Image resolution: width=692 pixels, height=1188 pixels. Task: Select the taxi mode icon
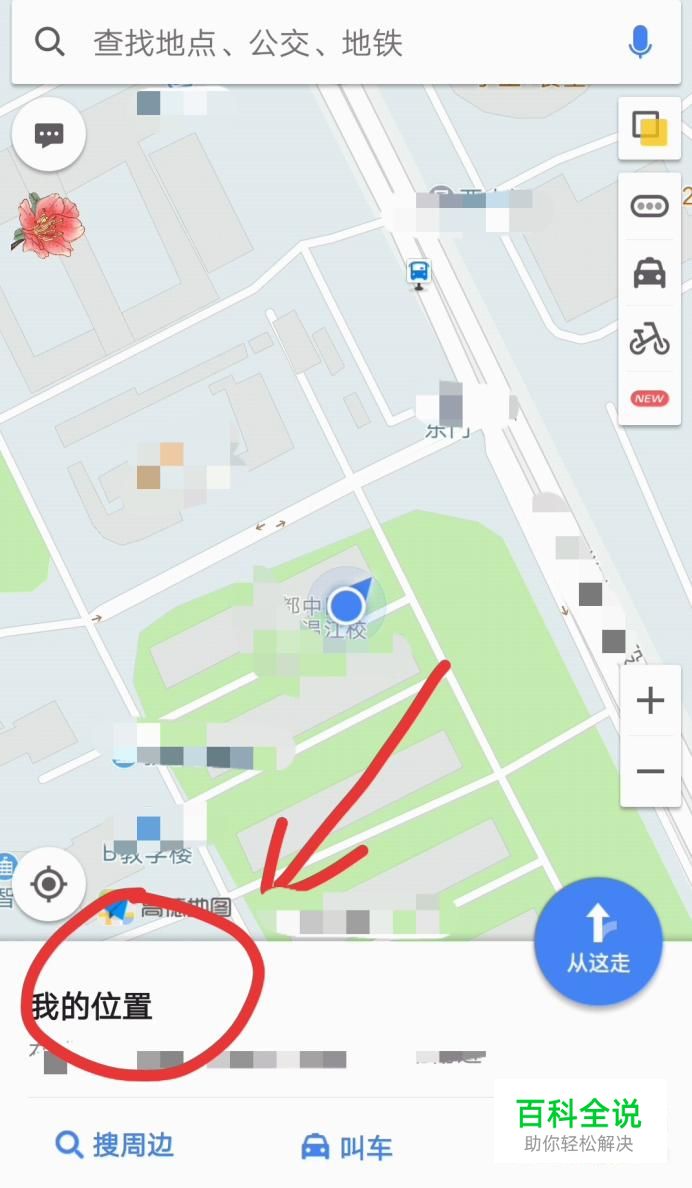[650, 273]
